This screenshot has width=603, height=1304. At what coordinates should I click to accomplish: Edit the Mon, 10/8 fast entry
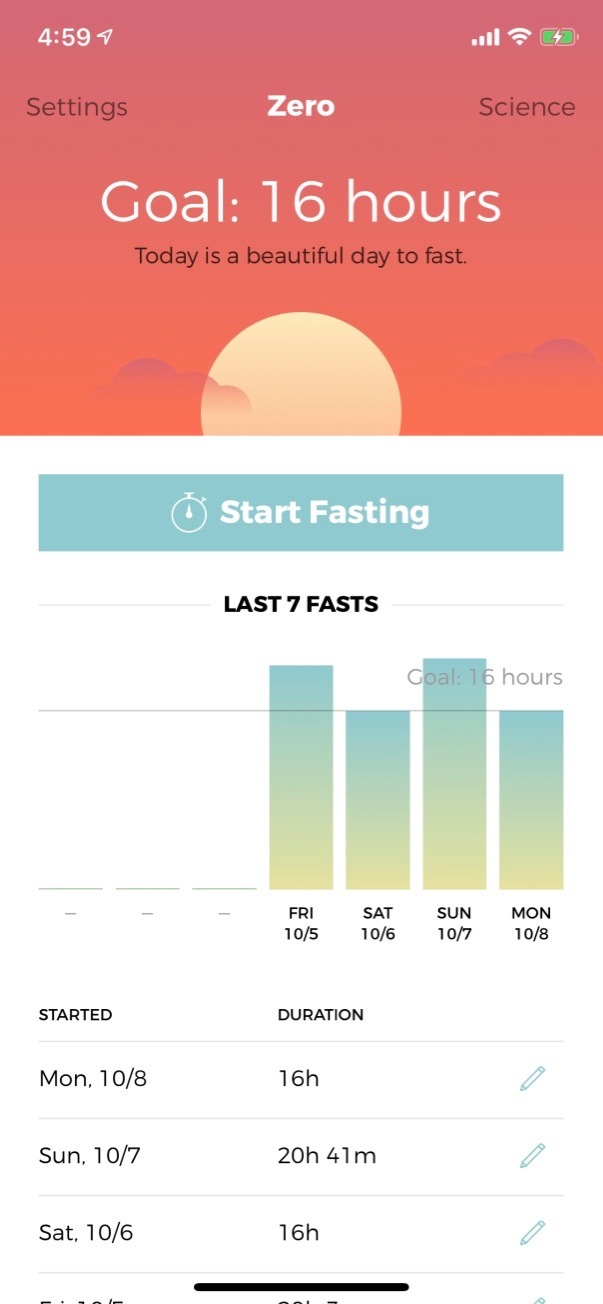(x=533, y=1078)
